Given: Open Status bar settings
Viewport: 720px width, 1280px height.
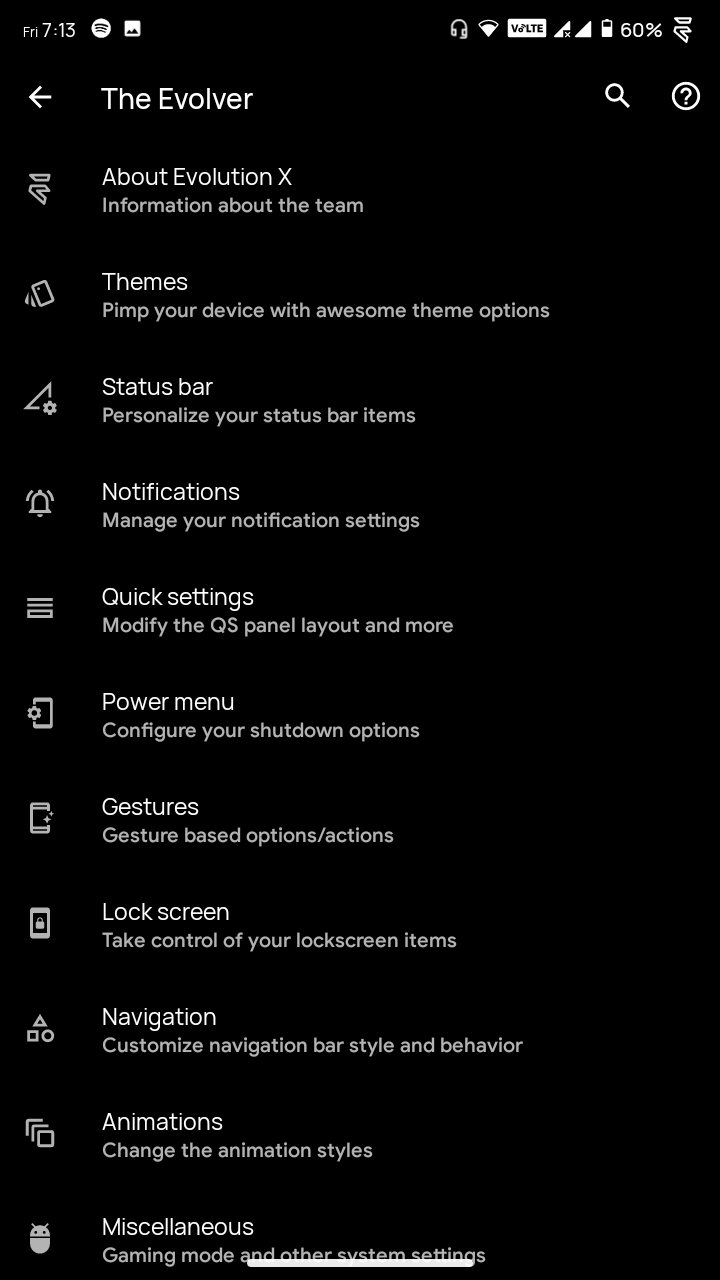Looking at the screenshot, I should click(258, 400).
